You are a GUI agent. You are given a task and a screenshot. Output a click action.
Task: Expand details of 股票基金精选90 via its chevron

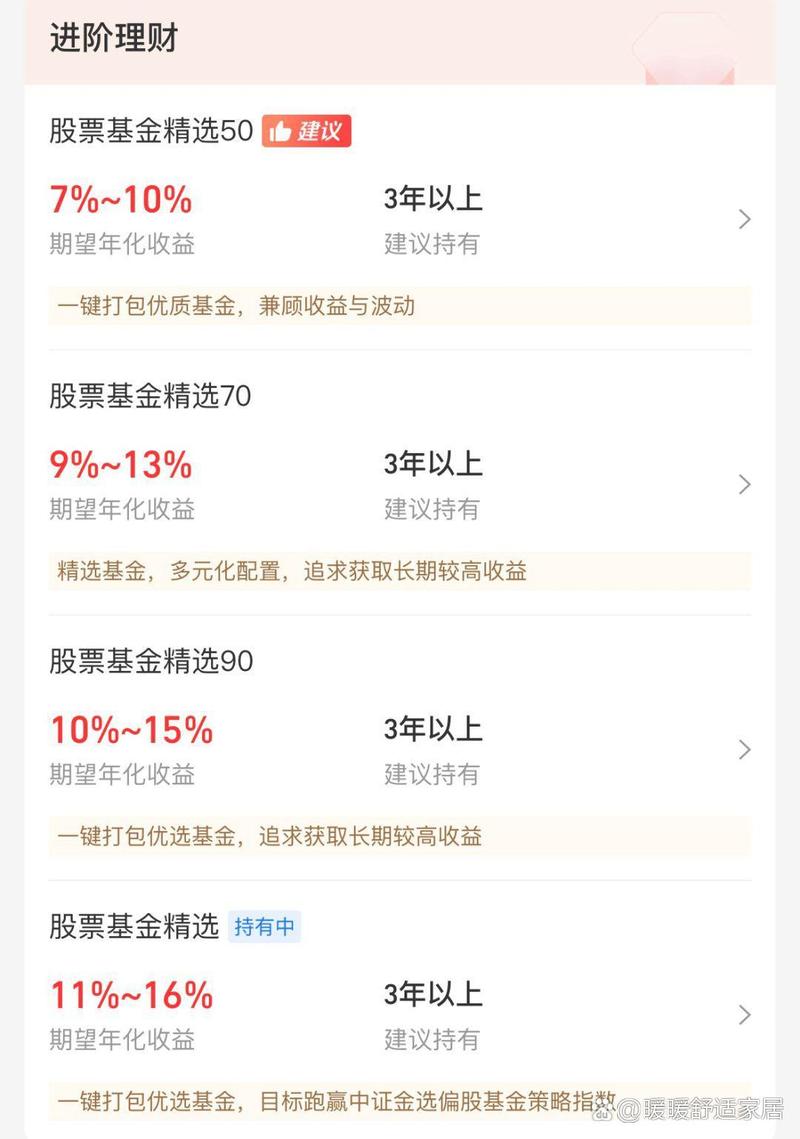click(x=744, y=749)
